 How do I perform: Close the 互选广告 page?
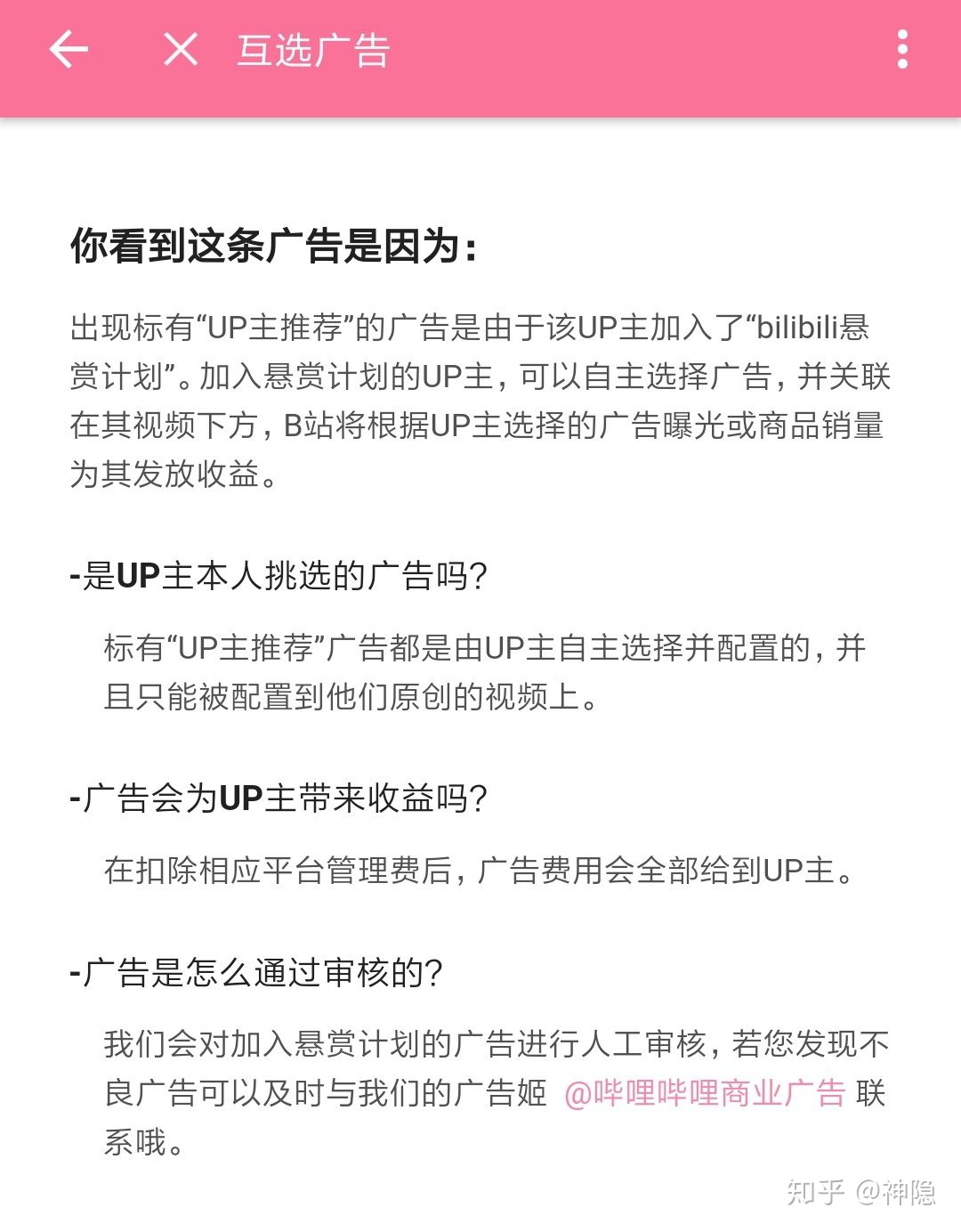[x=181, y=50]
